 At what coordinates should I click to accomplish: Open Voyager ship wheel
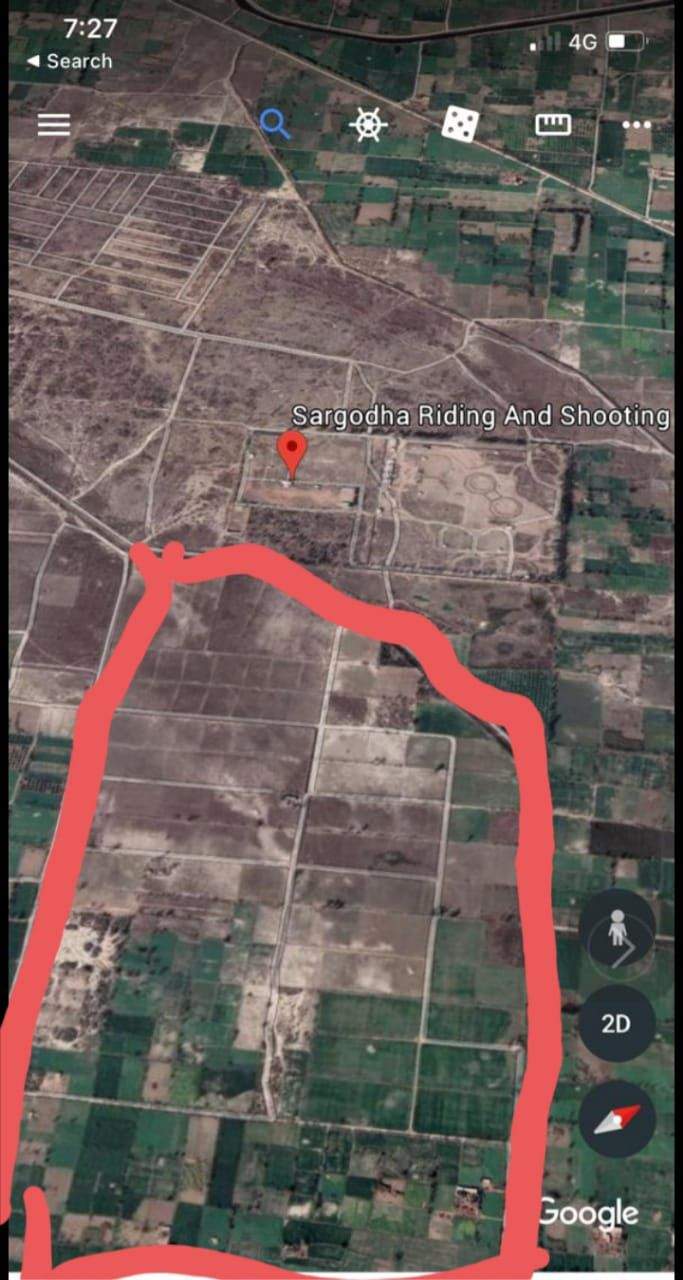[x=368, y=124]
